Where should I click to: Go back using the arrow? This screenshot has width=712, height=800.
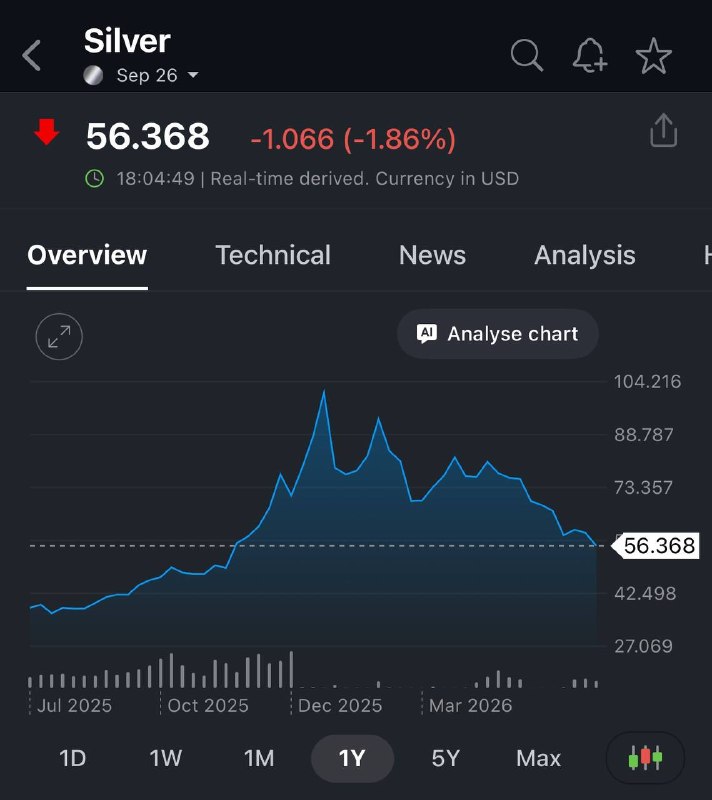pyautogui.click(x=32, y=56)
